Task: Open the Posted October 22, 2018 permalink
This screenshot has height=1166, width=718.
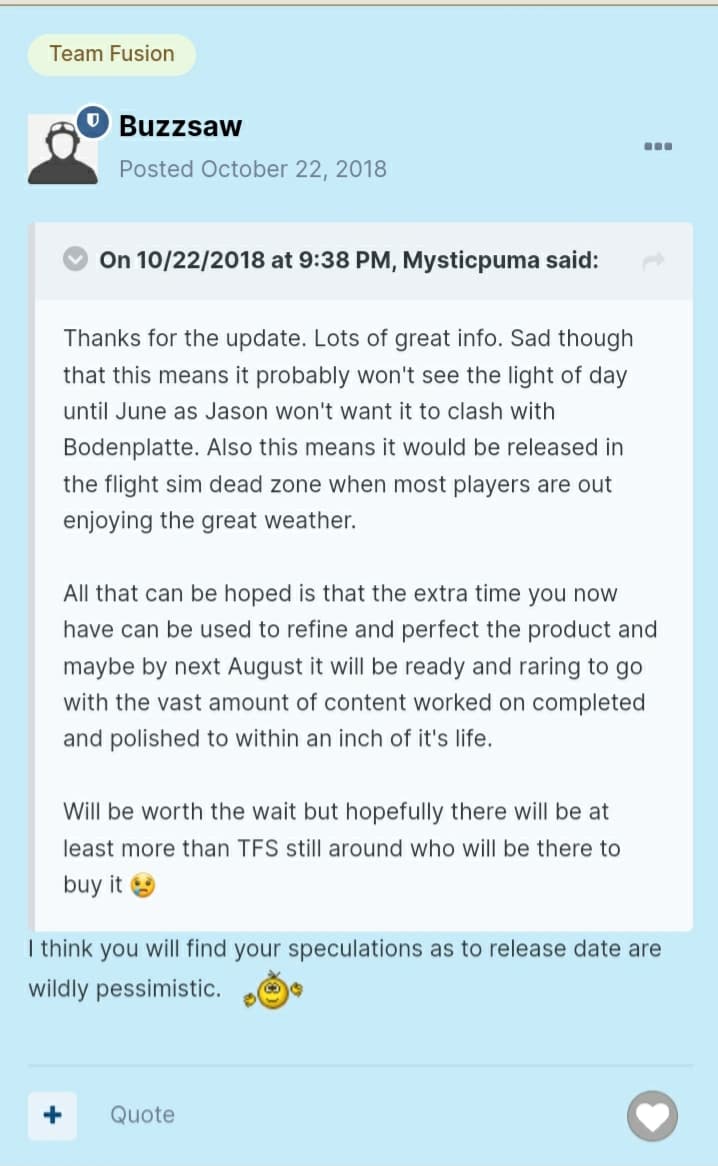Action: pos(252,169)
